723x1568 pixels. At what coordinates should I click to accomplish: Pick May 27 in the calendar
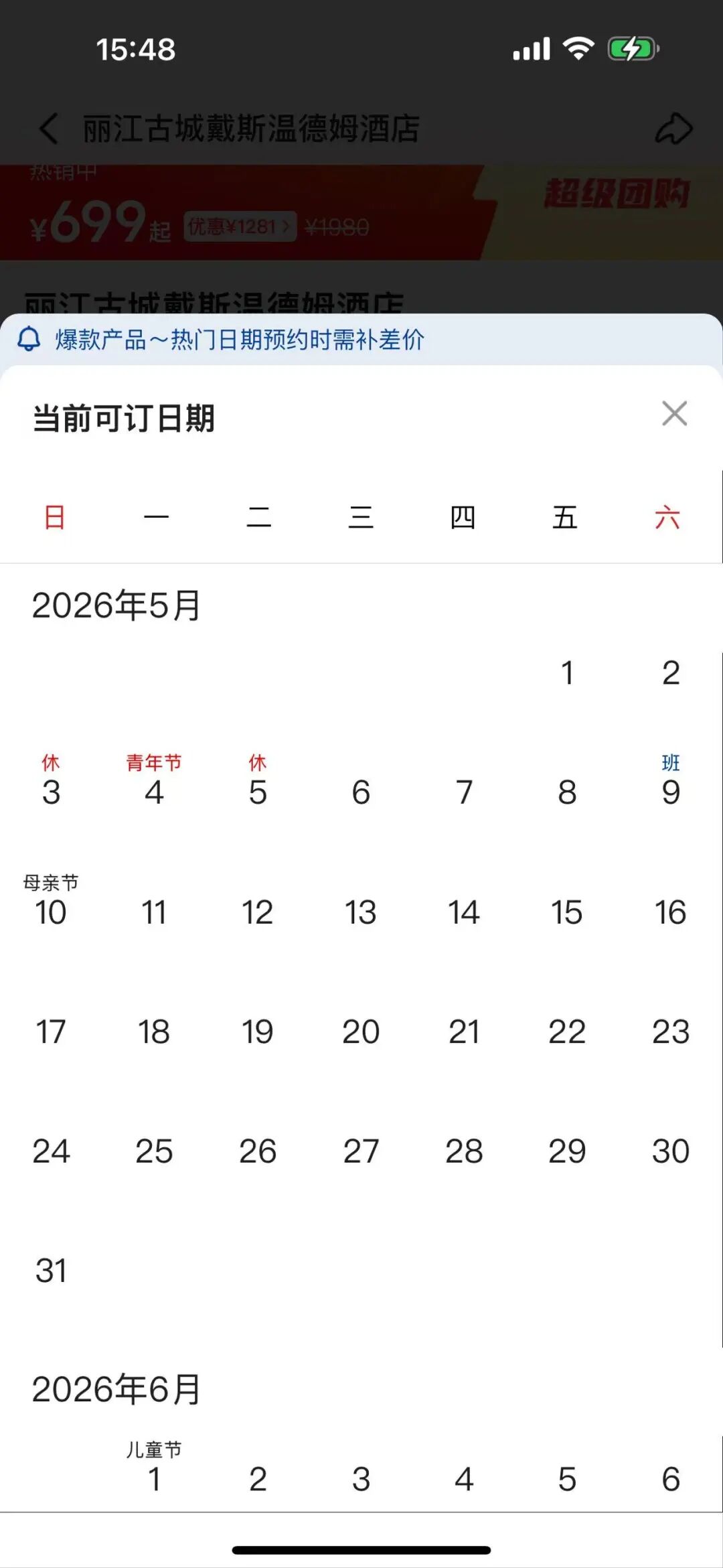point(361,1151)
